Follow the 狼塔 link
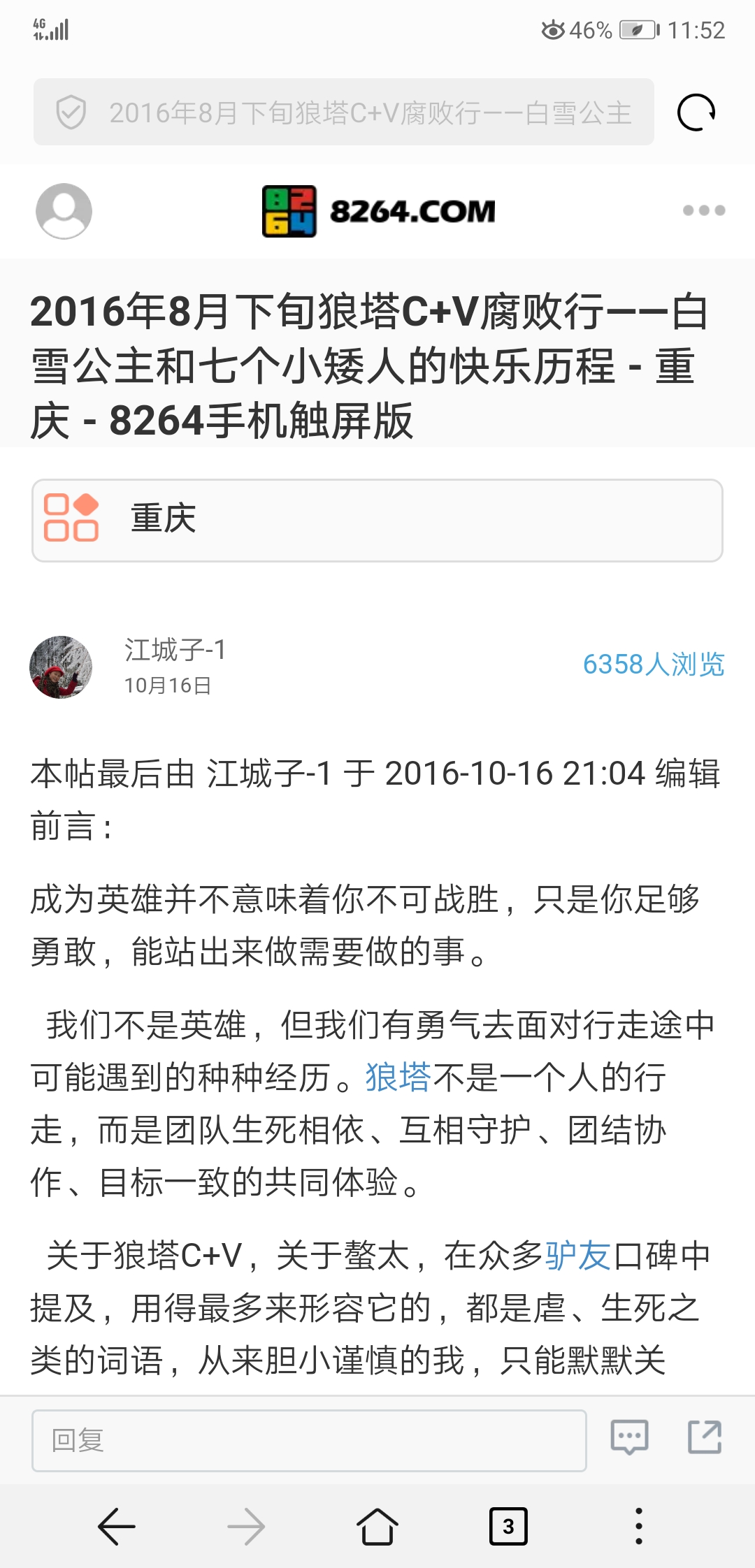Screen dimensions: 755x1568 pos(398,1077)
